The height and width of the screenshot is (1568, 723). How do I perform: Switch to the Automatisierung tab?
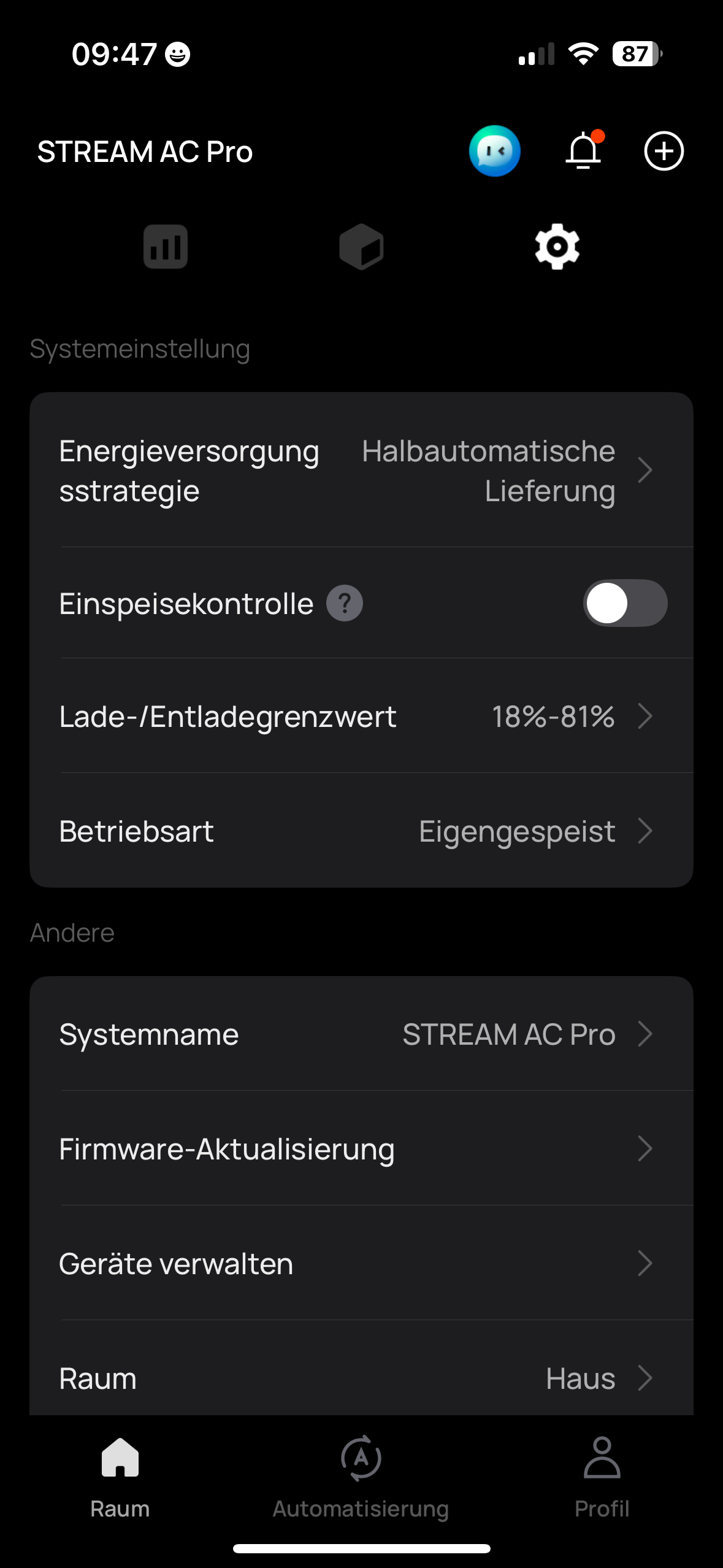(x=361, y=1475)
